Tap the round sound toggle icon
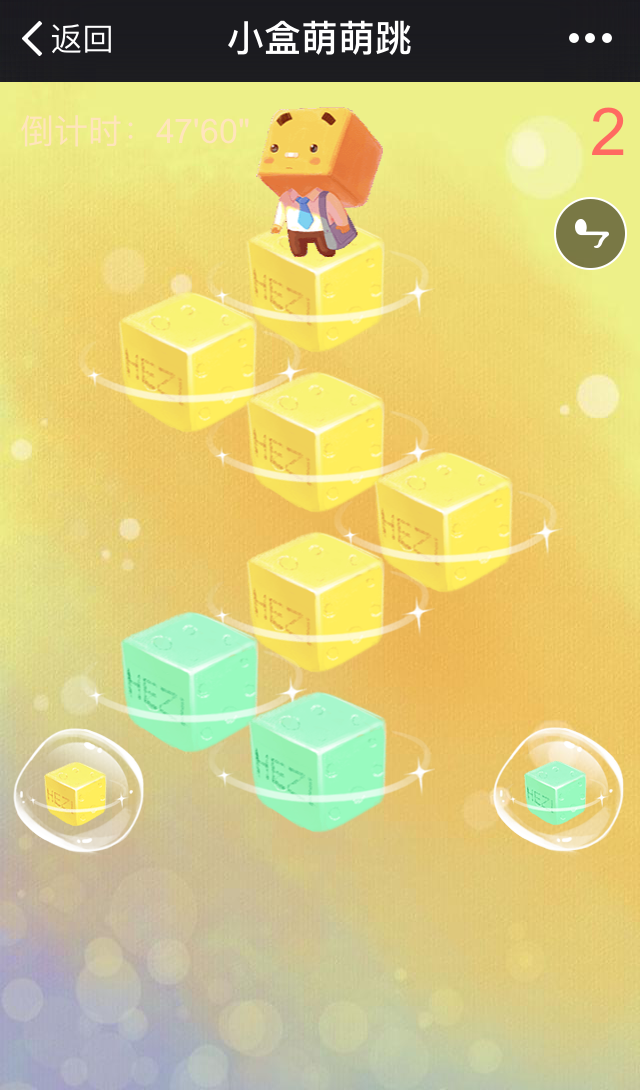Image resolution: width=640 pixels, height=1090 pixels. (590, 234)
